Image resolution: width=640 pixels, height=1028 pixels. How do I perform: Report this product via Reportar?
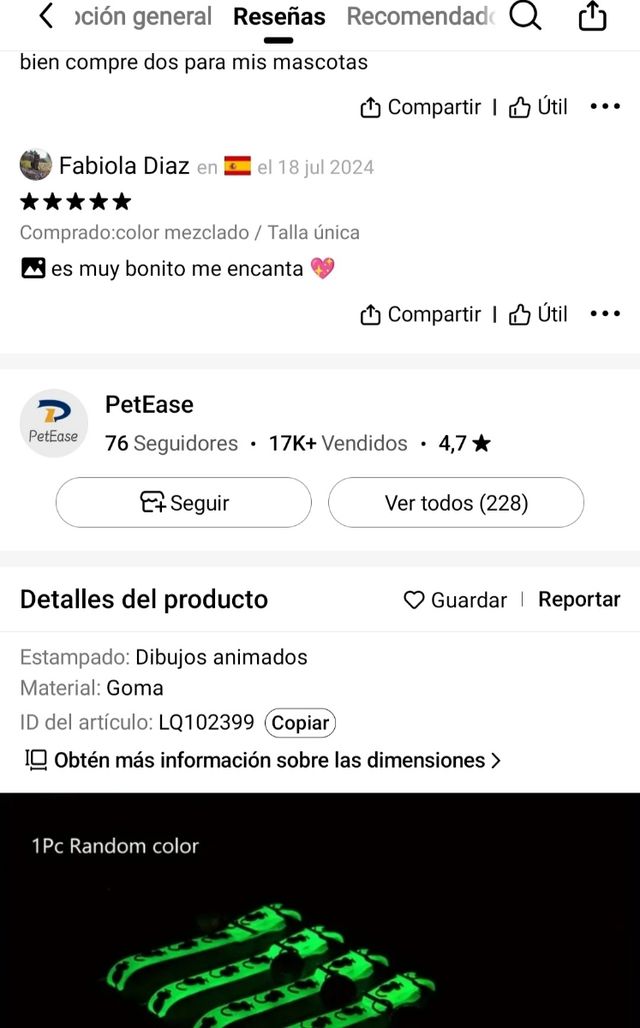pyautogui.click(x=579, y=599)
